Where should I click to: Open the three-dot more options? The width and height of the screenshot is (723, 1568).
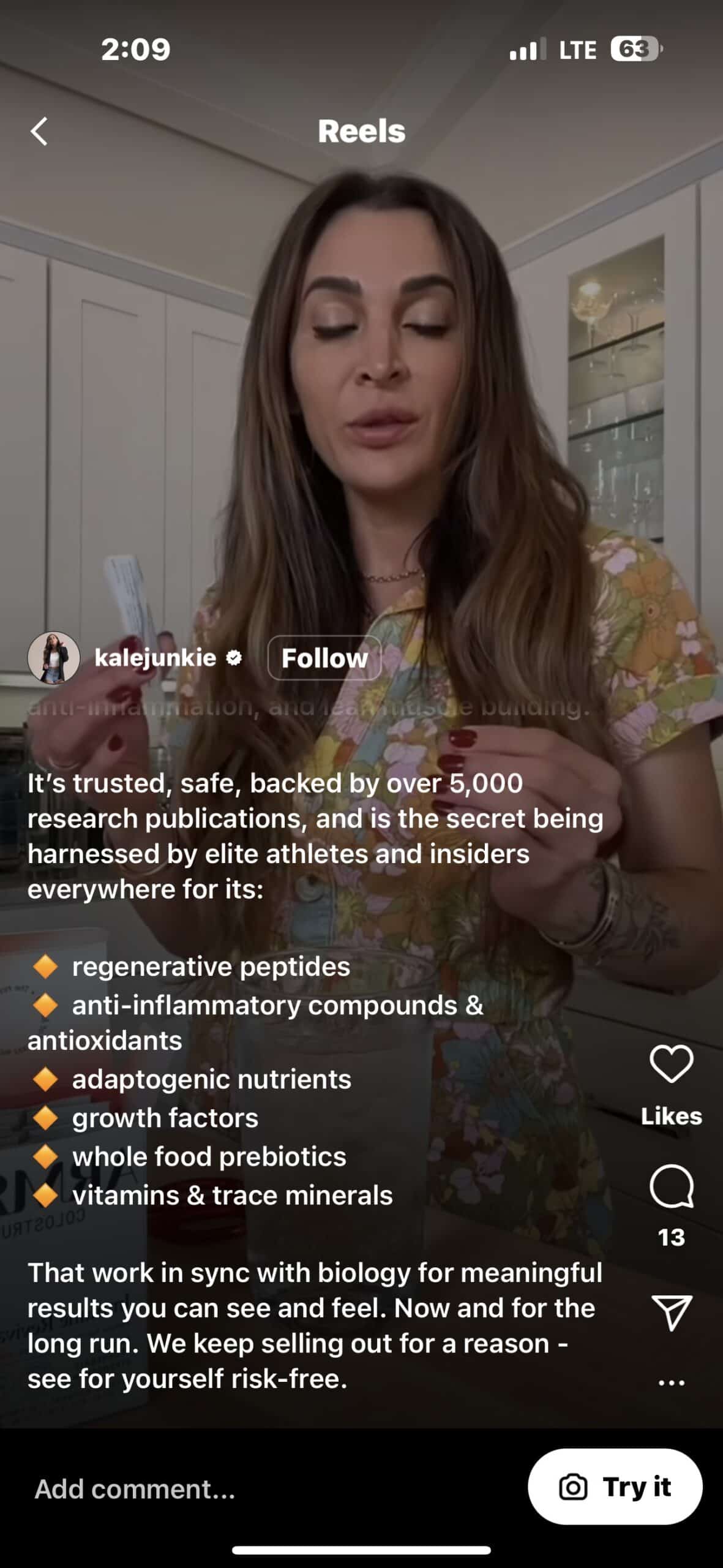point(671,1382)
